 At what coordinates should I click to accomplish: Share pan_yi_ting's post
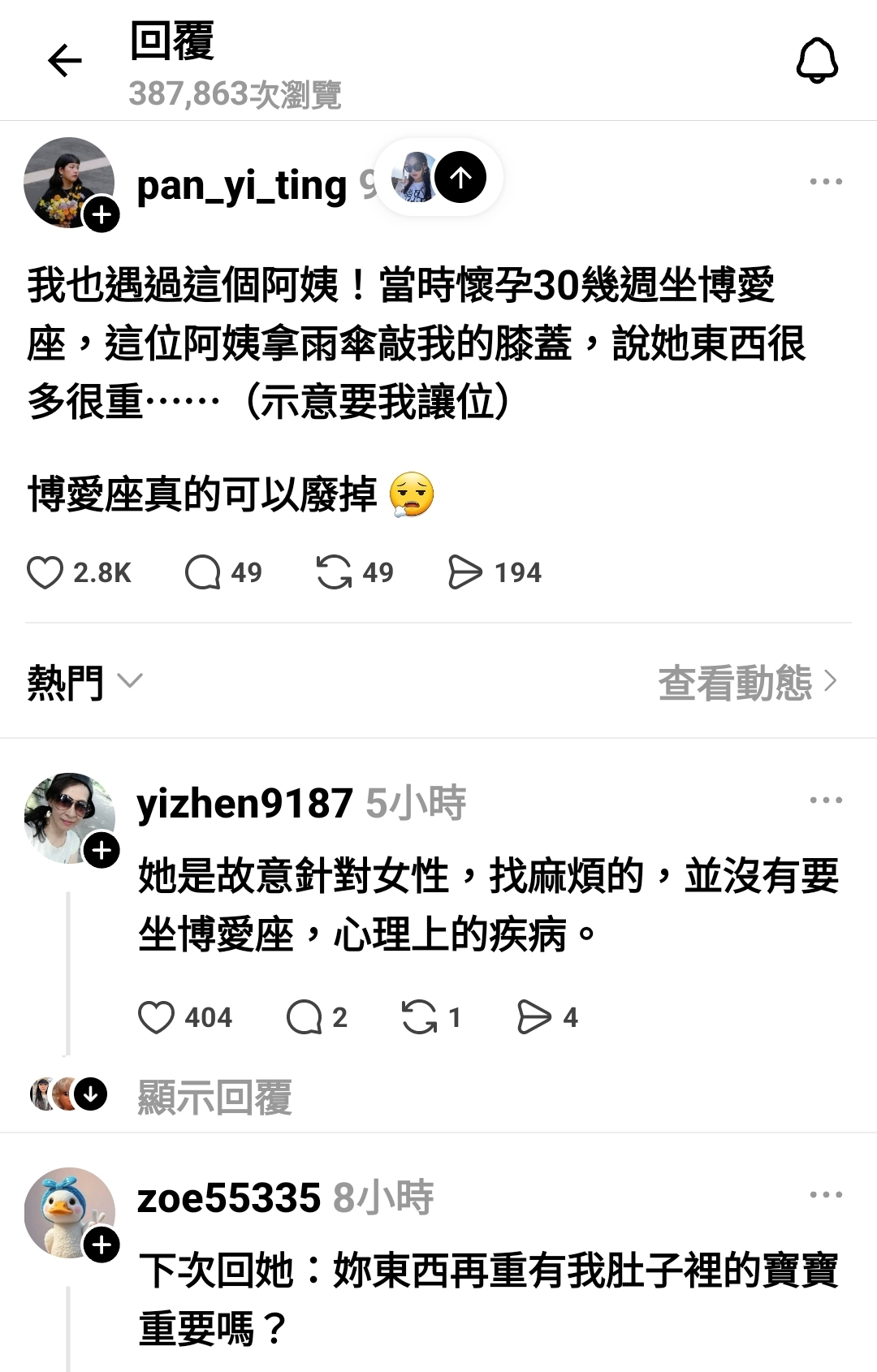coord(465,572)
